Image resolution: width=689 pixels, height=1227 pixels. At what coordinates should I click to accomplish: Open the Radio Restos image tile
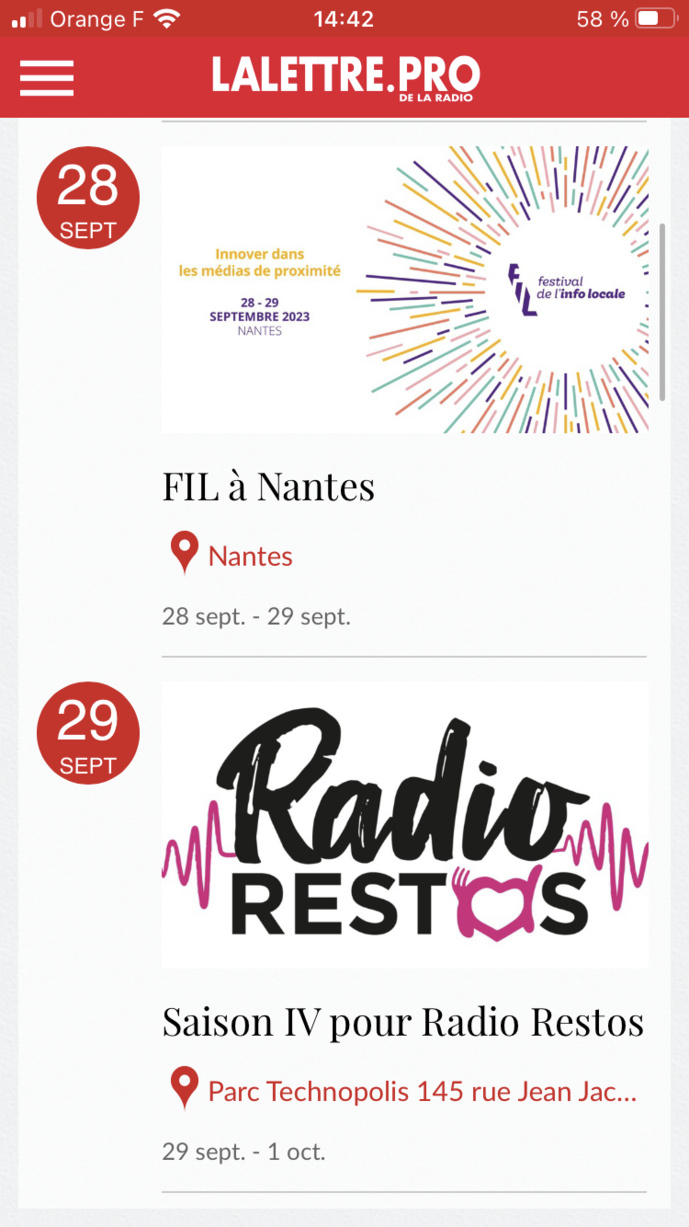click(x=404, y=825)
